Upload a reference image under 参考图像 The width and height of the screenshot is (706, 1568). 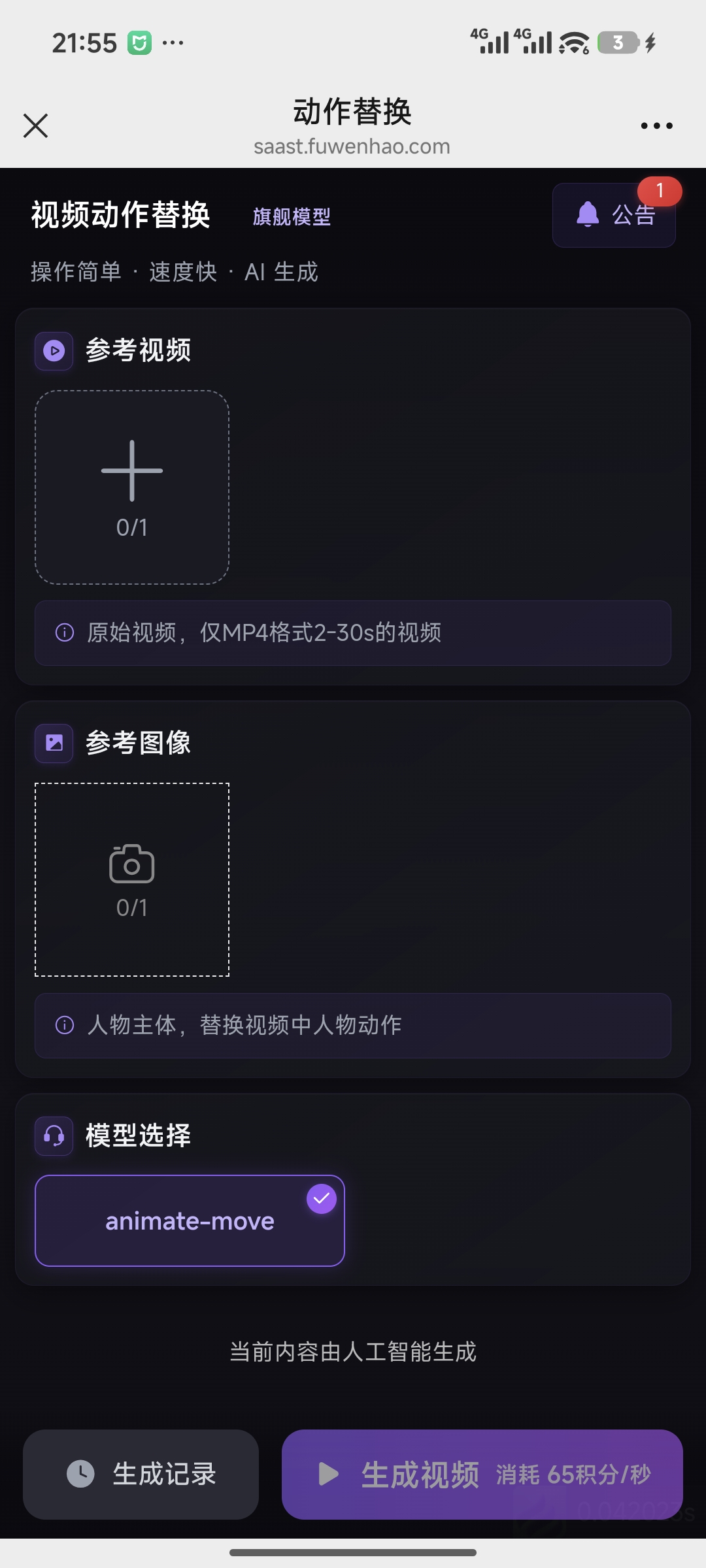click(x=132, y=879)
